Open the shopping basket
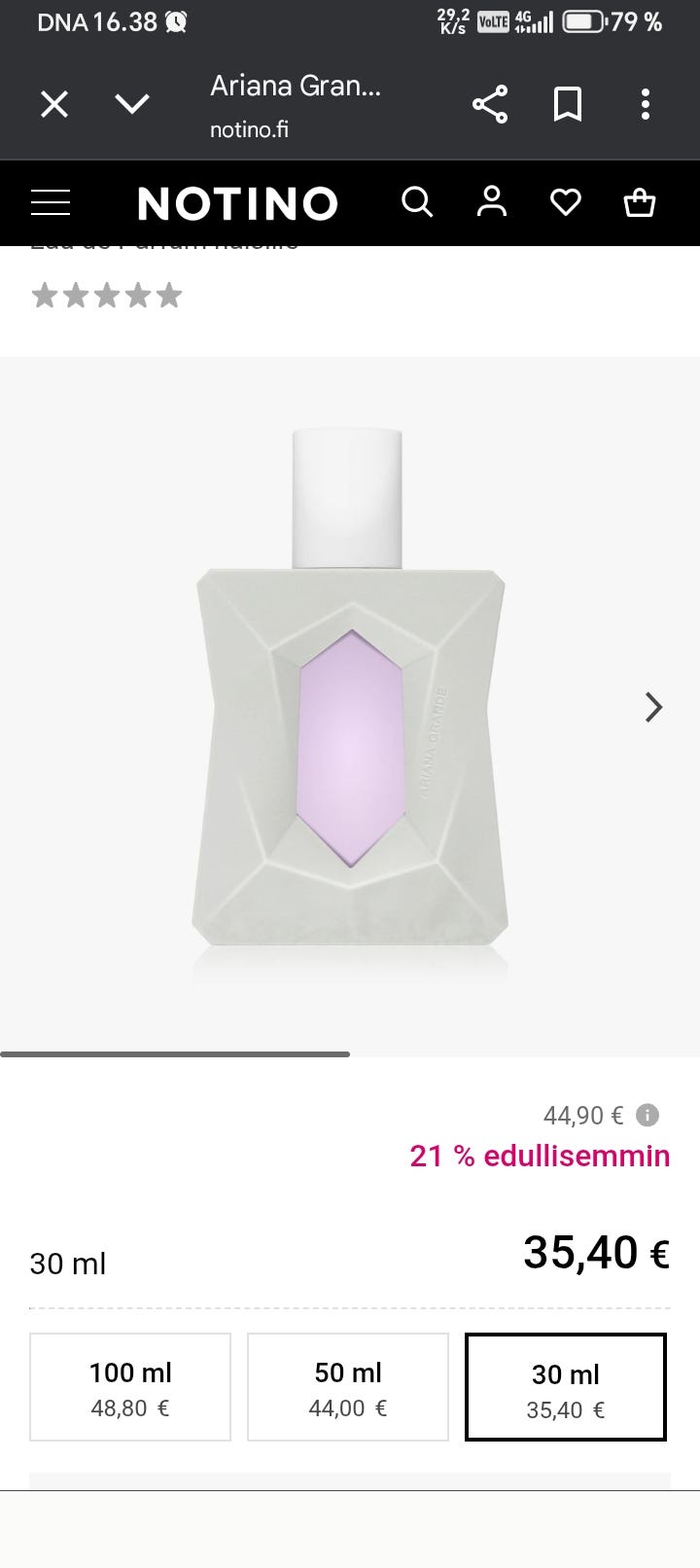This screenshot has height=1568, width=700. [x=640, y=202]
